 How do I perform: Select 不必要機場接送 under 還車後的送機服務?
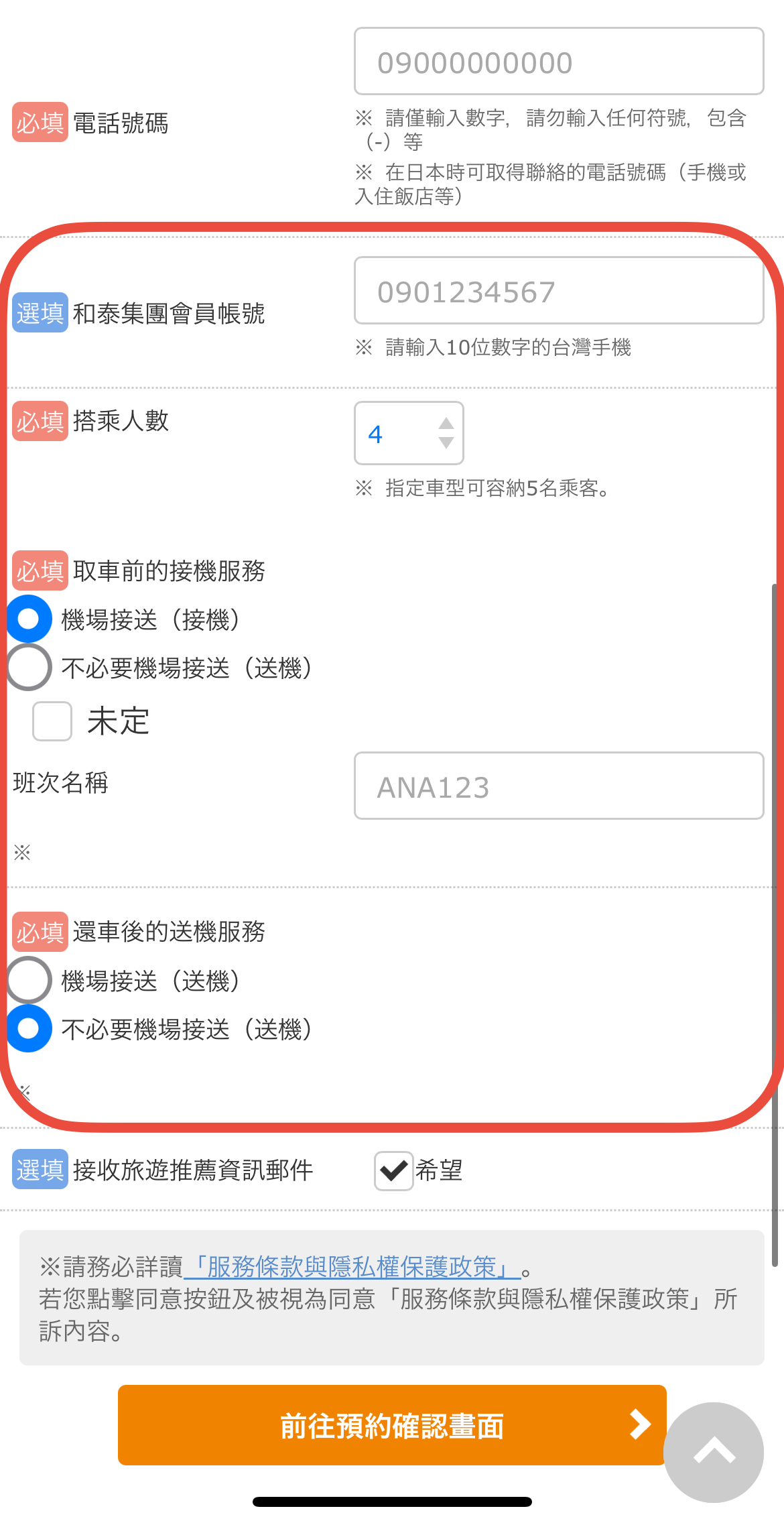click(x=29, y=1028)
